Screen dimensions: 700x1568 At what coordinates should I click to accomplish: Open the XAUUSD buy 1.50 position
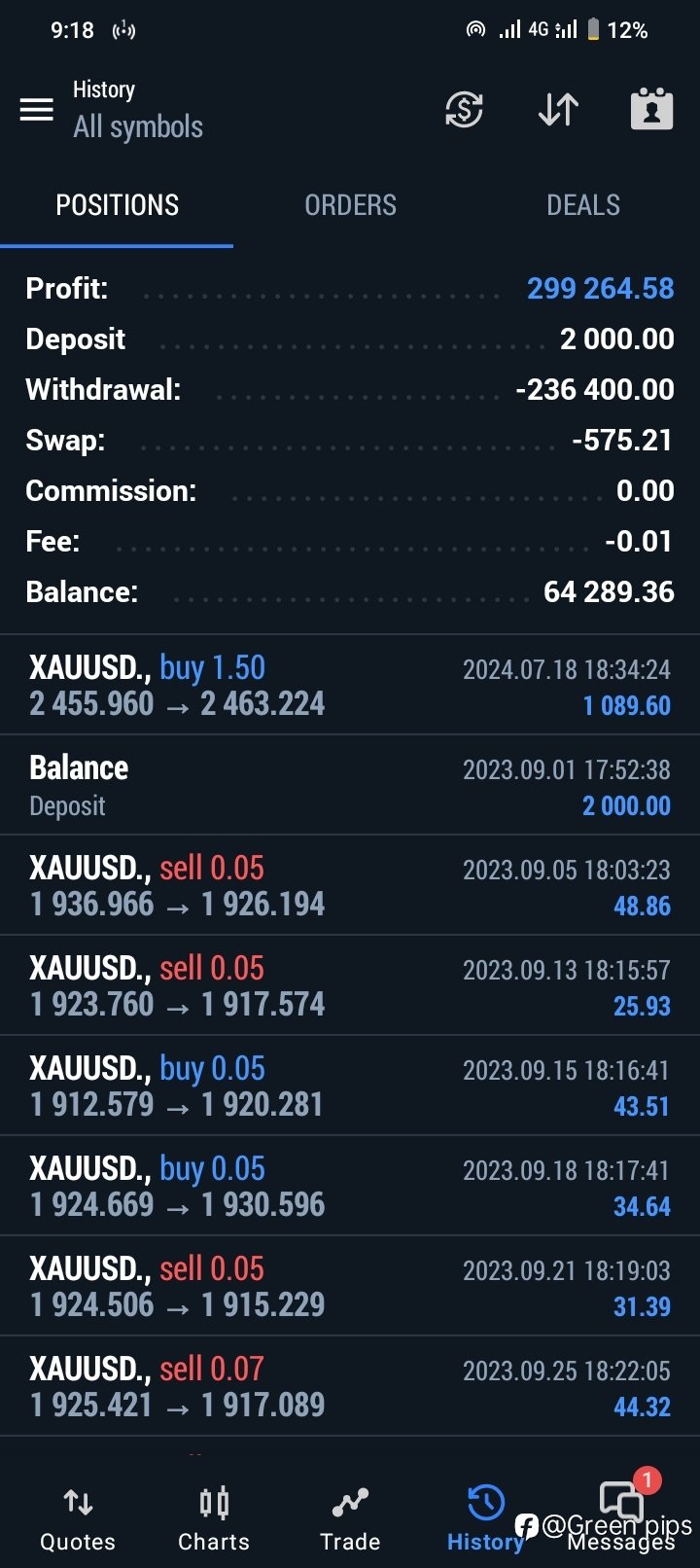(x=350, y=685)
